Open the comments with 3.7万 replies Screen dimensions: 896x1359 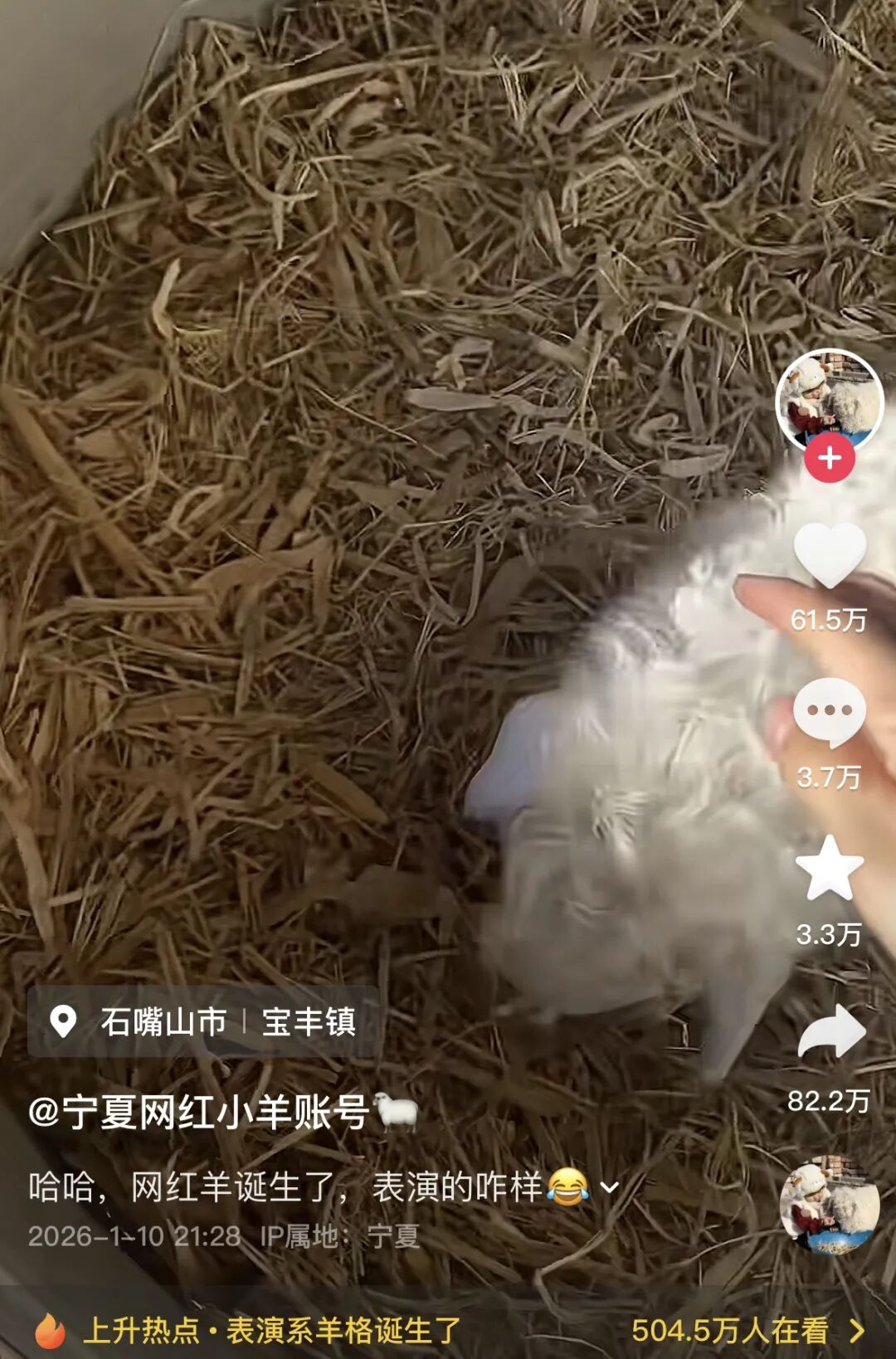830,713
